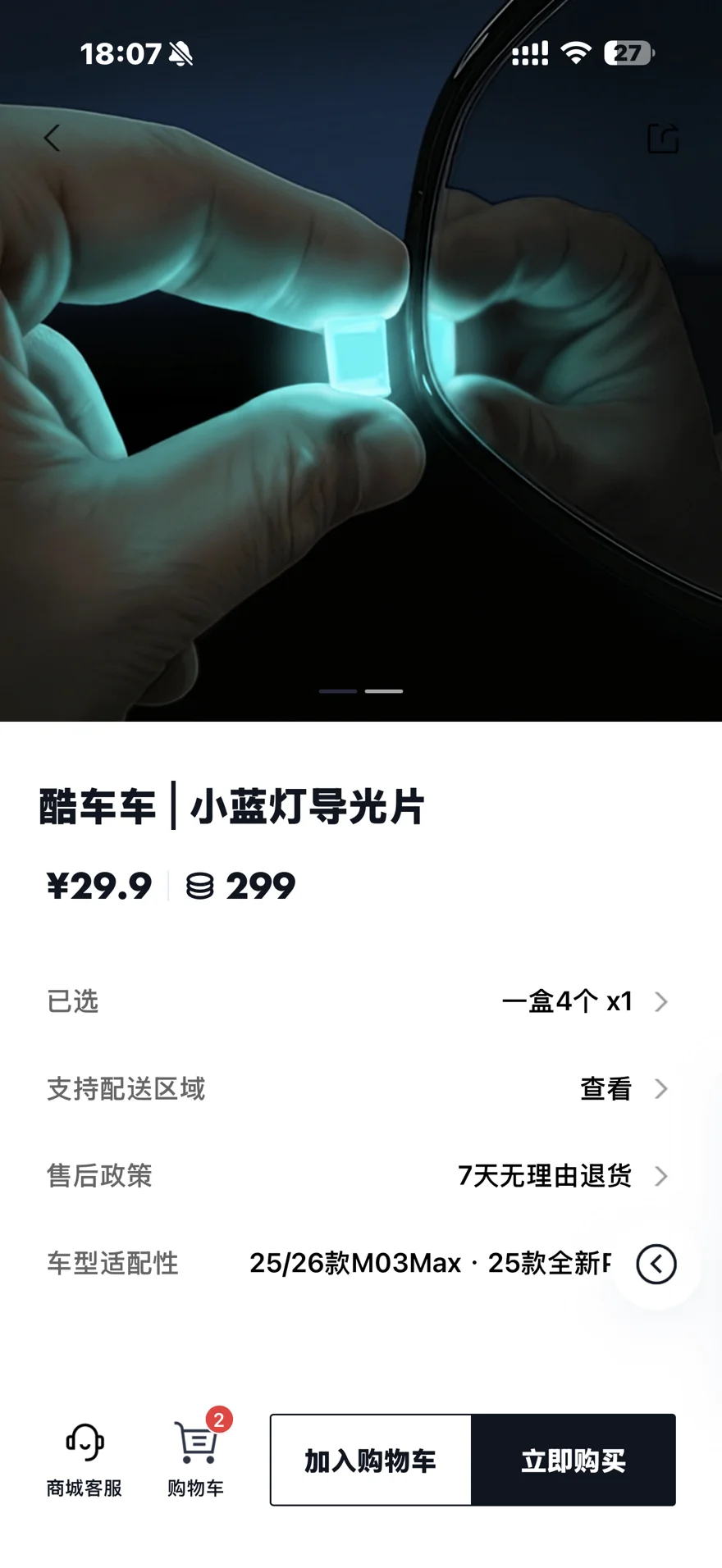Screen dimensions: 722x1568
Task: Open the 车型适配性 compatibility row
Action: coord(328,1263)
